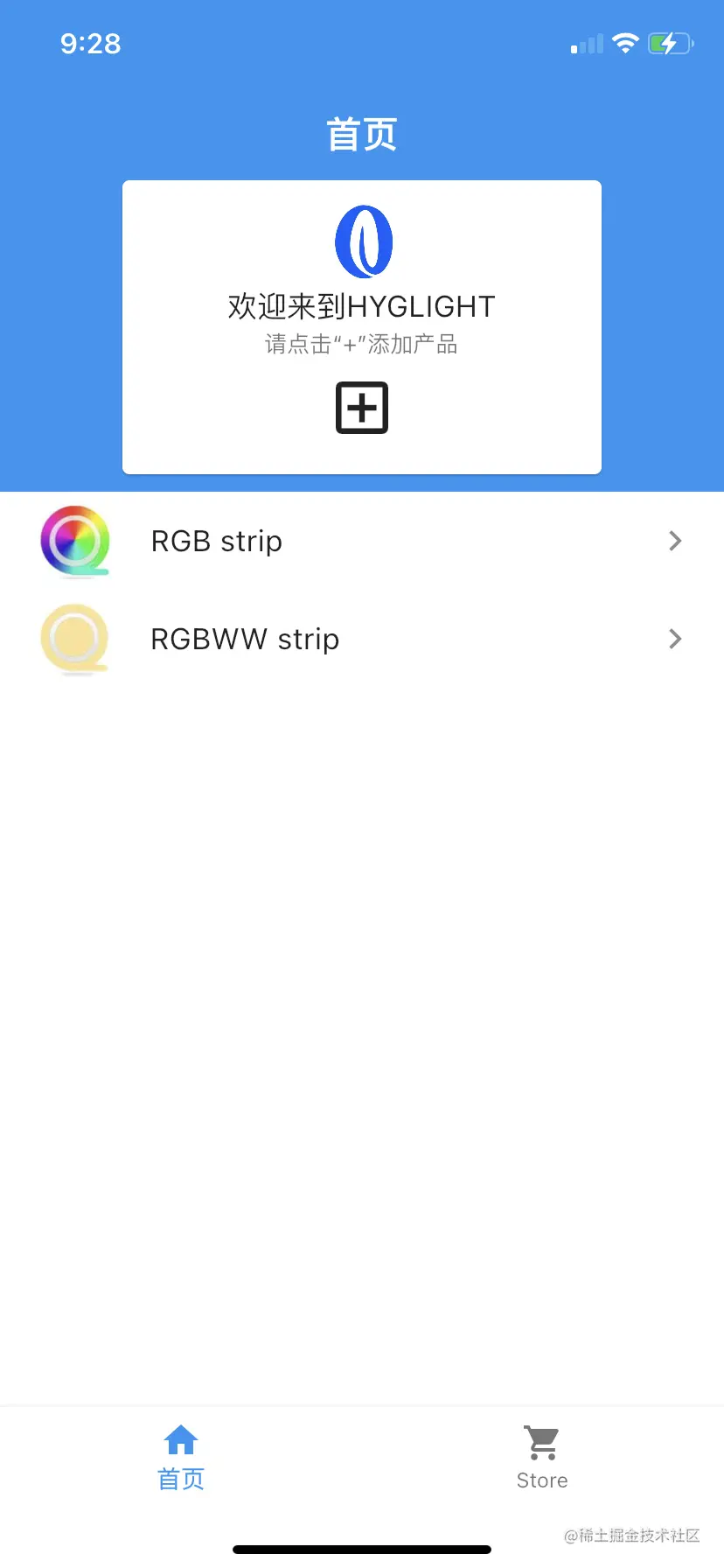Viewport: 724px width, 1568px height.
Task: Tap the RGB strip color wheel icon
Action: click(x=75, y=541)
